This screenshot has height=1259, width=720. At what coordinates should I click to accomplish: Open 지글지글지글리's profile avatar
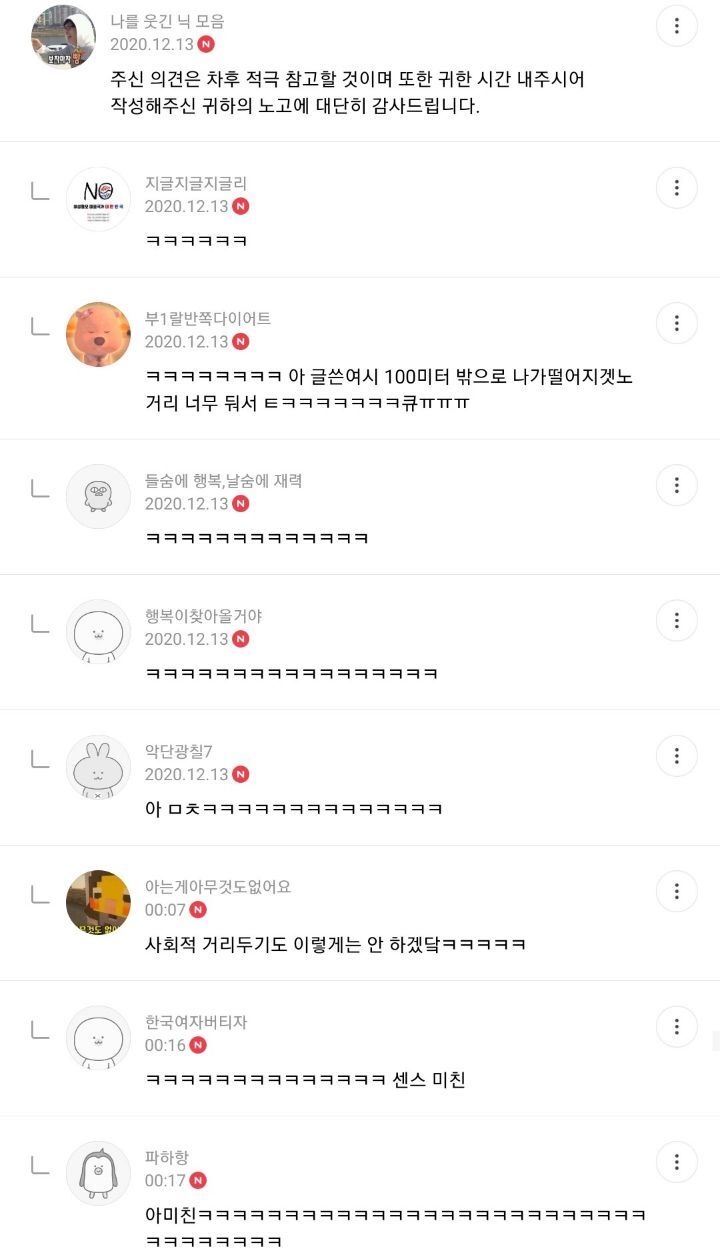(x=98, y=199)
